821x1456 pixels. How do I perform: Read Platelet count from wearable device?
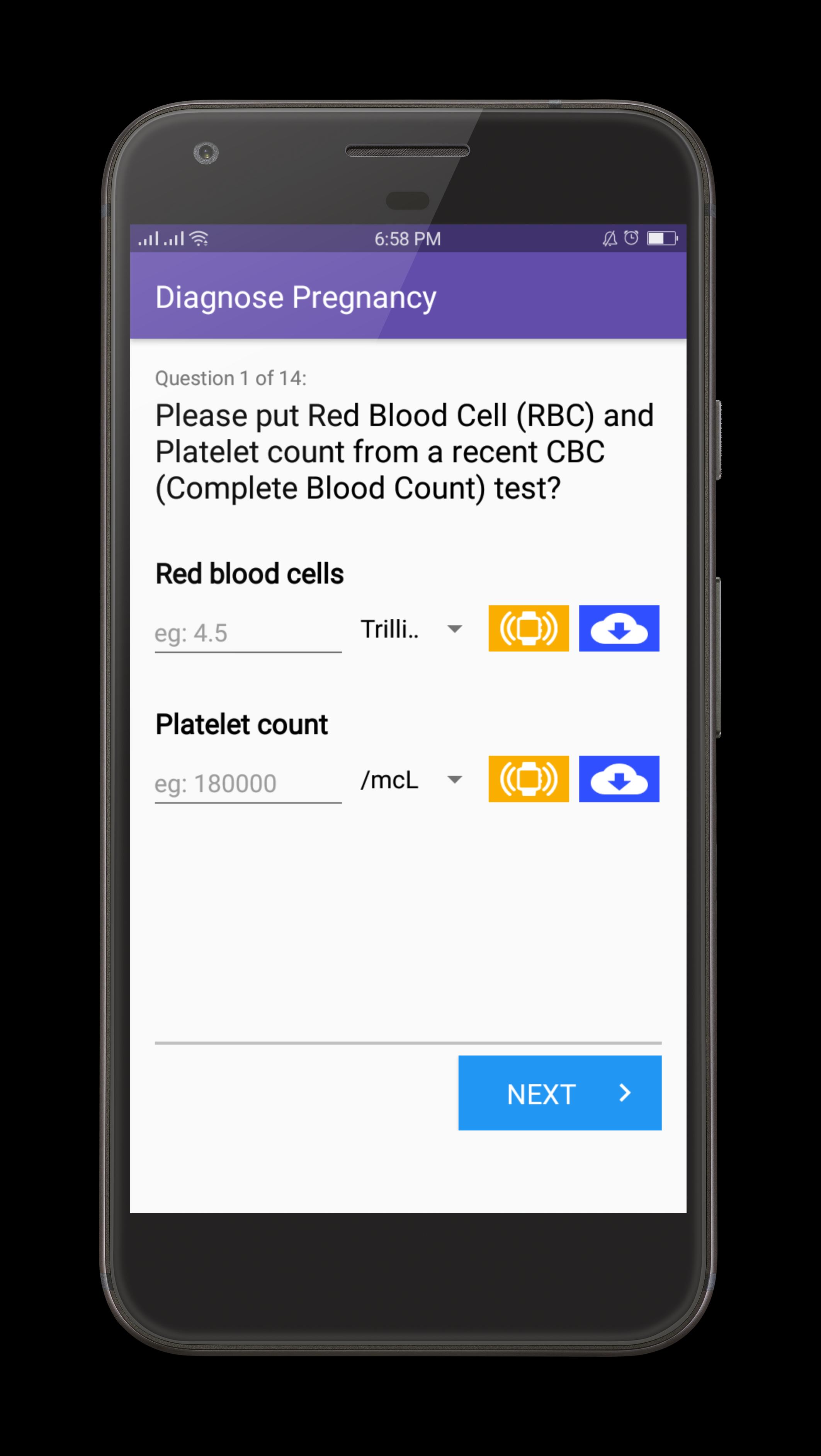coord(529,779)
